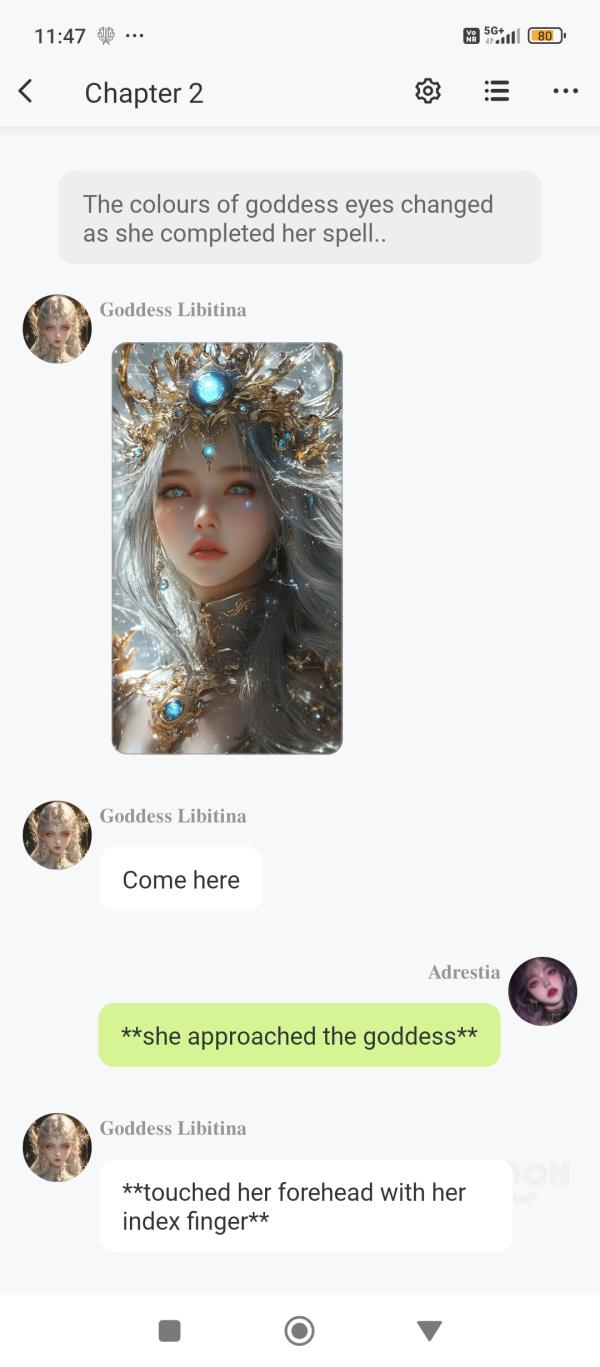Open the settings gear icon
Screen dimensions: 600x1367
[428, 91]
